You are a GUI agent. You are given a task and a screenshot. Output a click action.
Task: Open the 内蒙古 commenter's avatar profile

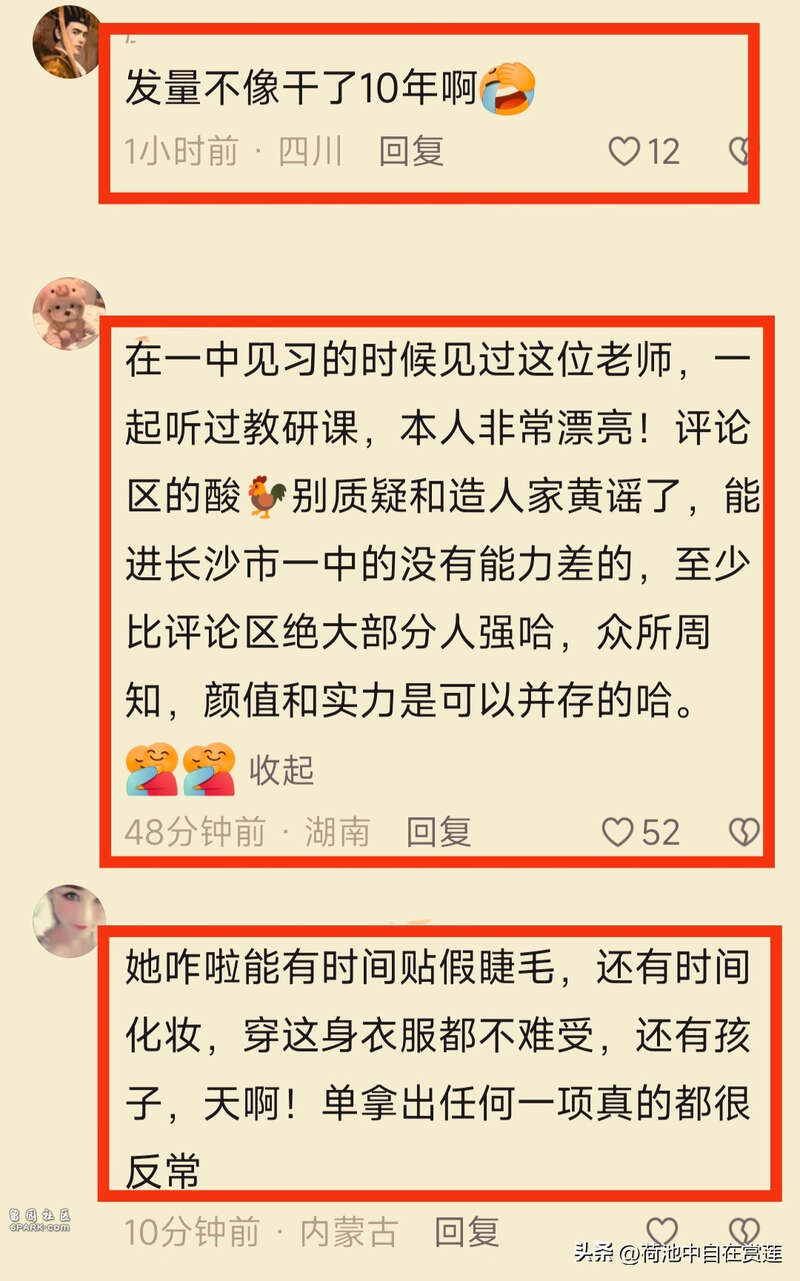[68, 920]
